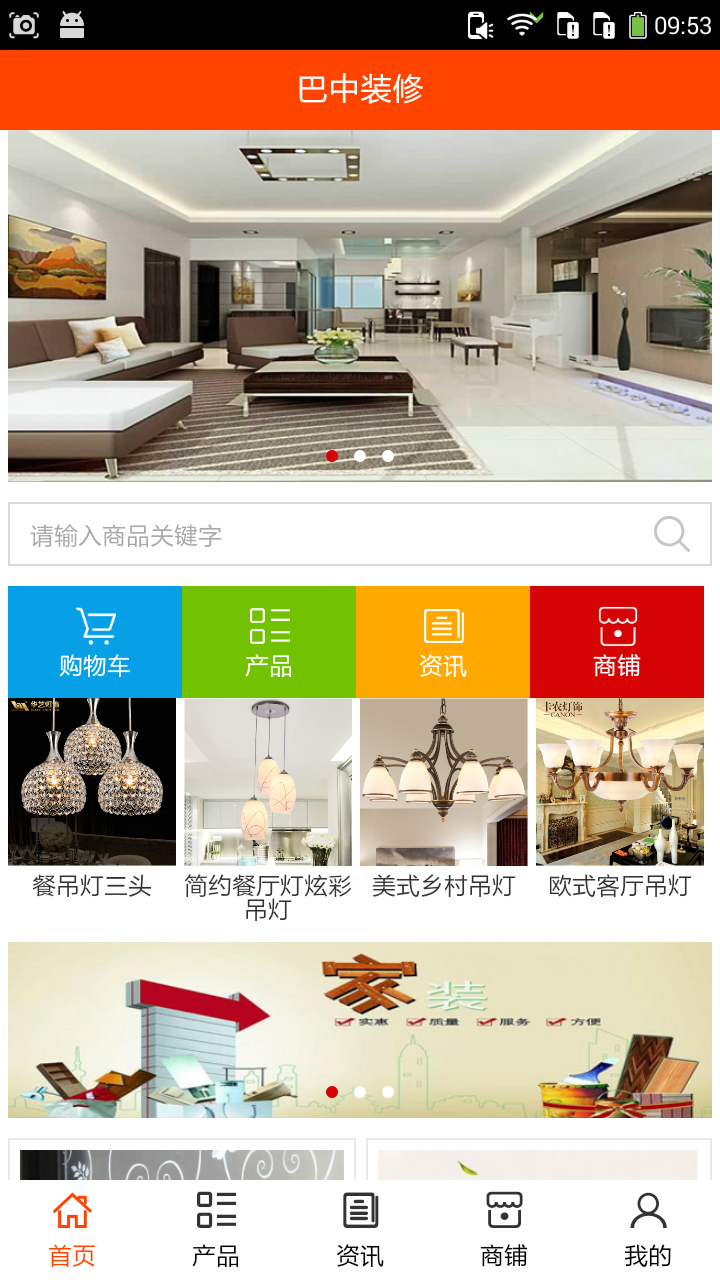The image size is (720, 1280).
Task: Open 商铺 shops via the red storefront icon
Action: click(617, 641)
